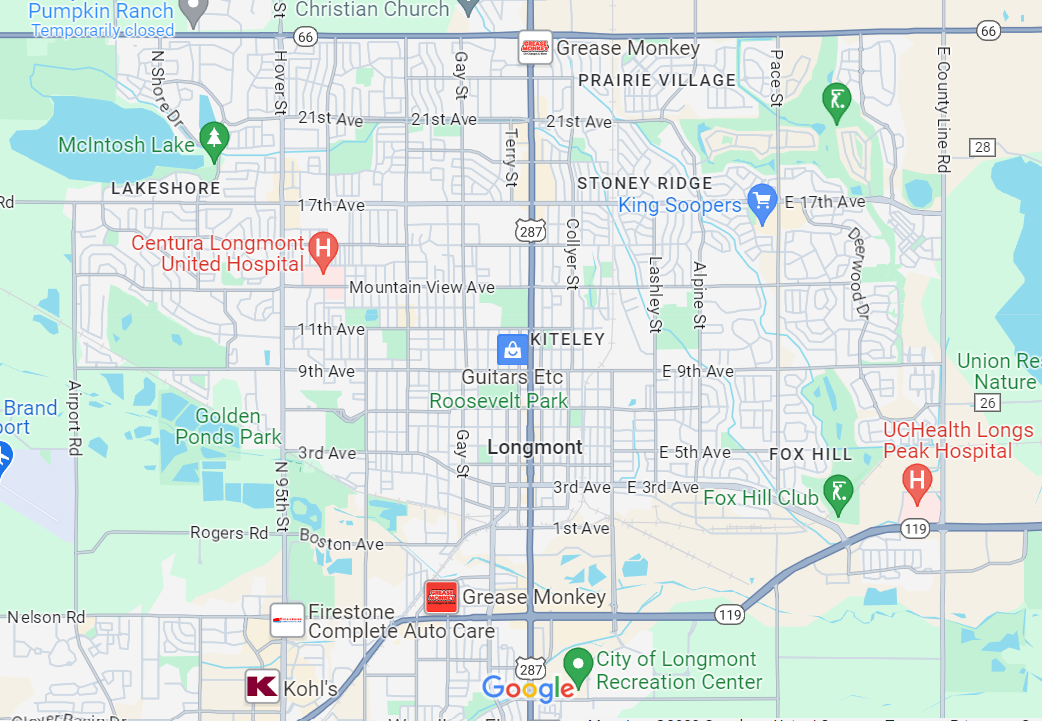
Task: Tap the McIntosh Lake park marker
Action: [x=214, y=140]
